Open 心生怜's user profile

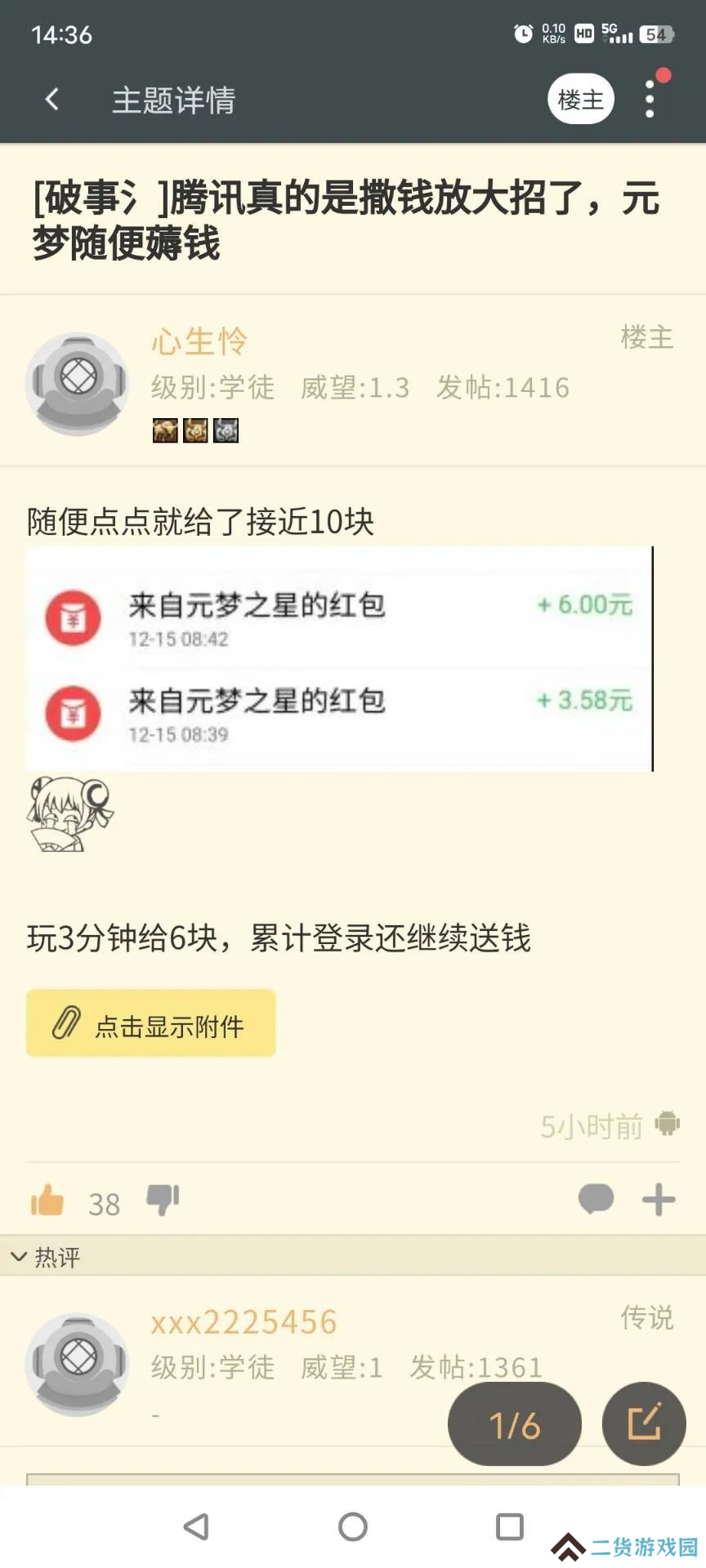[199, 341]
